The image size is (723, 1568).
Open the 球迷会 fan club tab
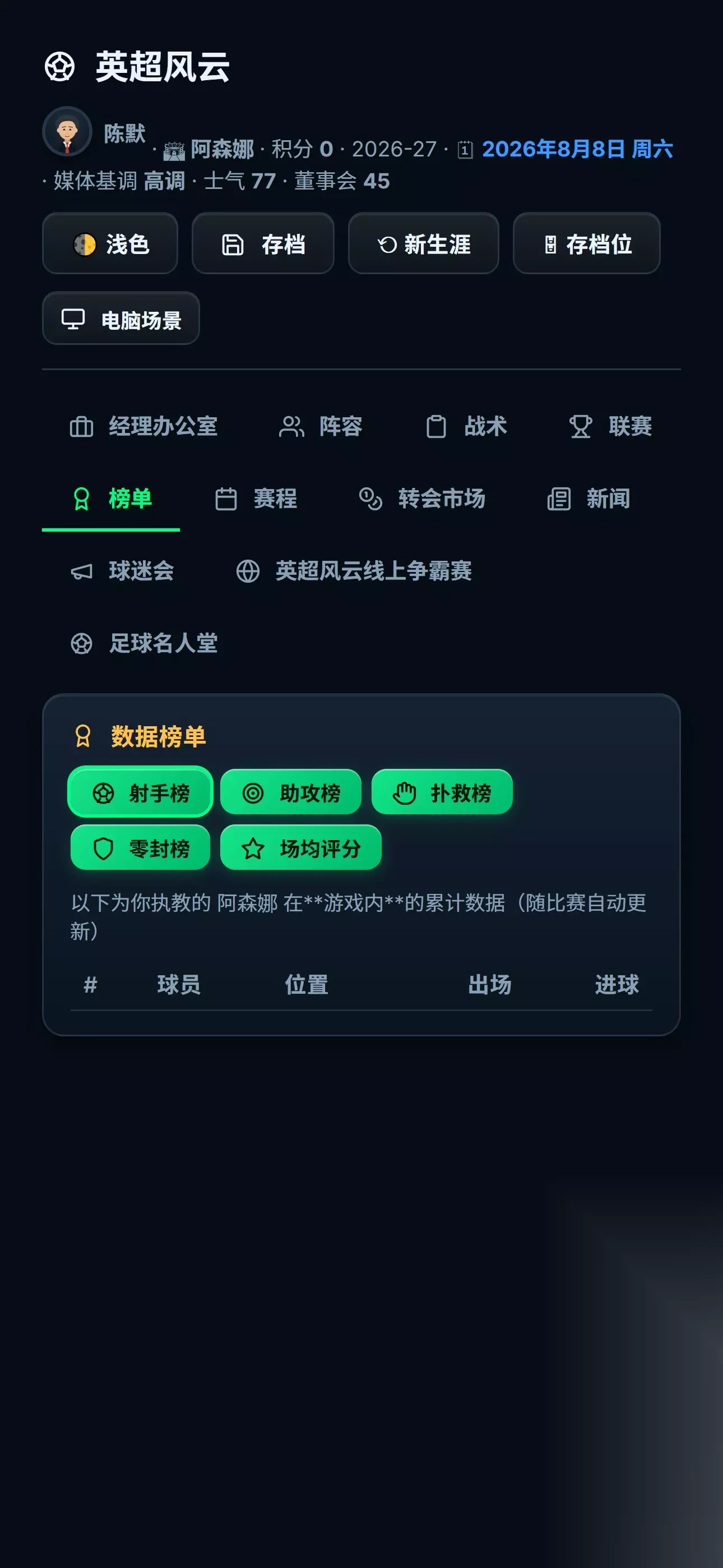tap(122, 571)
